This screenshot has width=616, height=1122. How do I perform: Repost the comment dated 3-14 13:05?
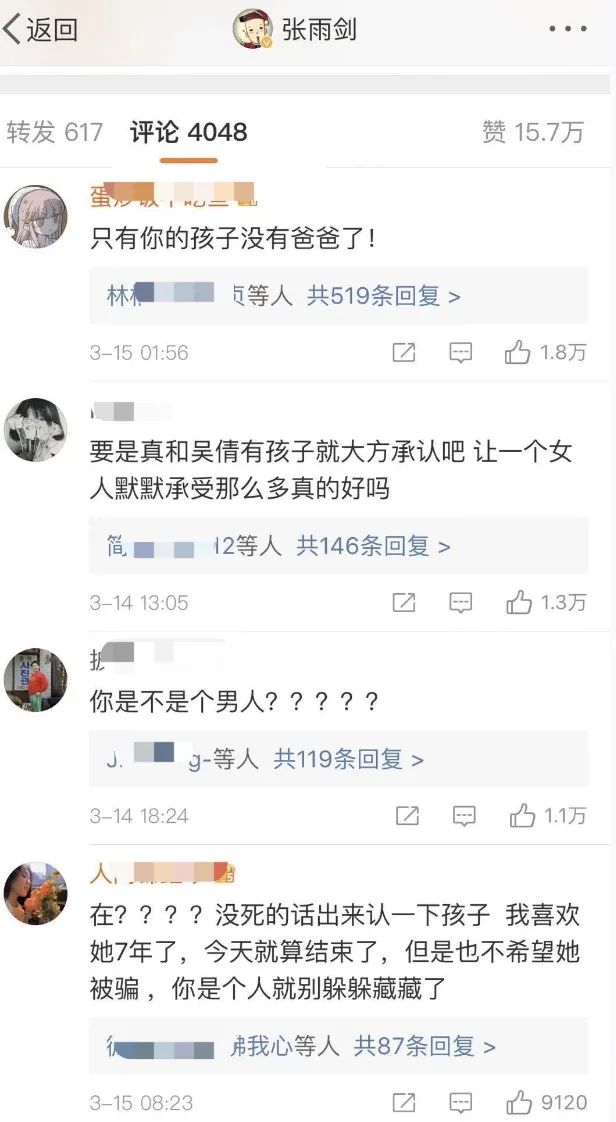(403, 602)
